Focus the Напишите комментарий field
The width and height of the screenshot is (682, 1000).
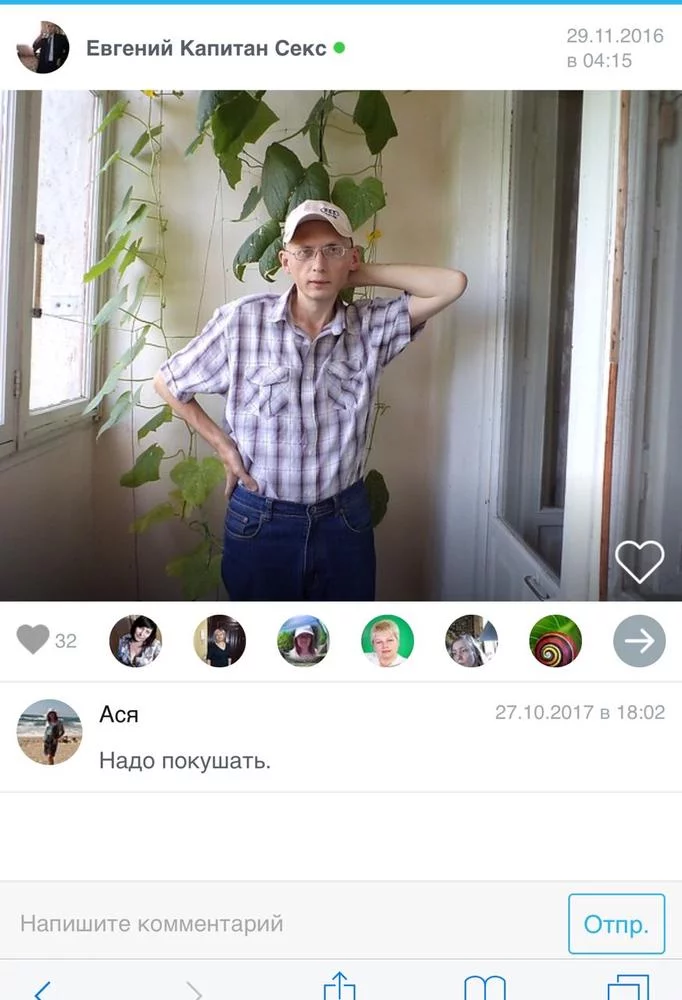285,923
